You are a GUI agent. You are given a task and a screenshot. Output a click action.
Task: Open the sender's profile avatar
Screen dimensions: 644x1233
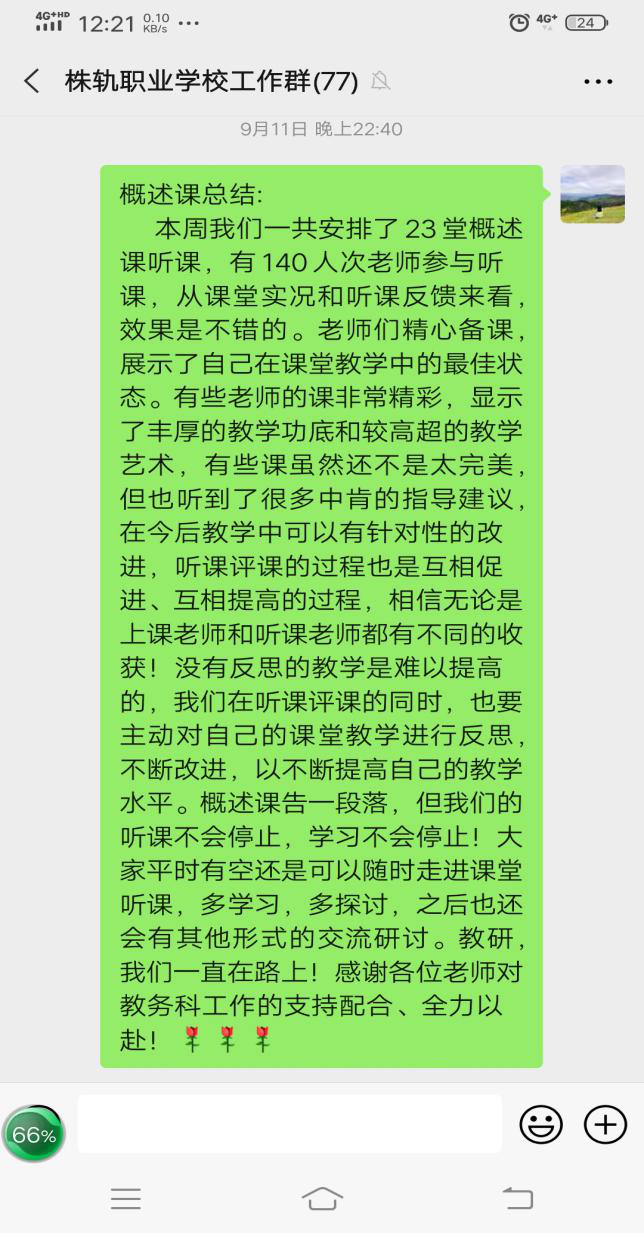click(592, 194)
